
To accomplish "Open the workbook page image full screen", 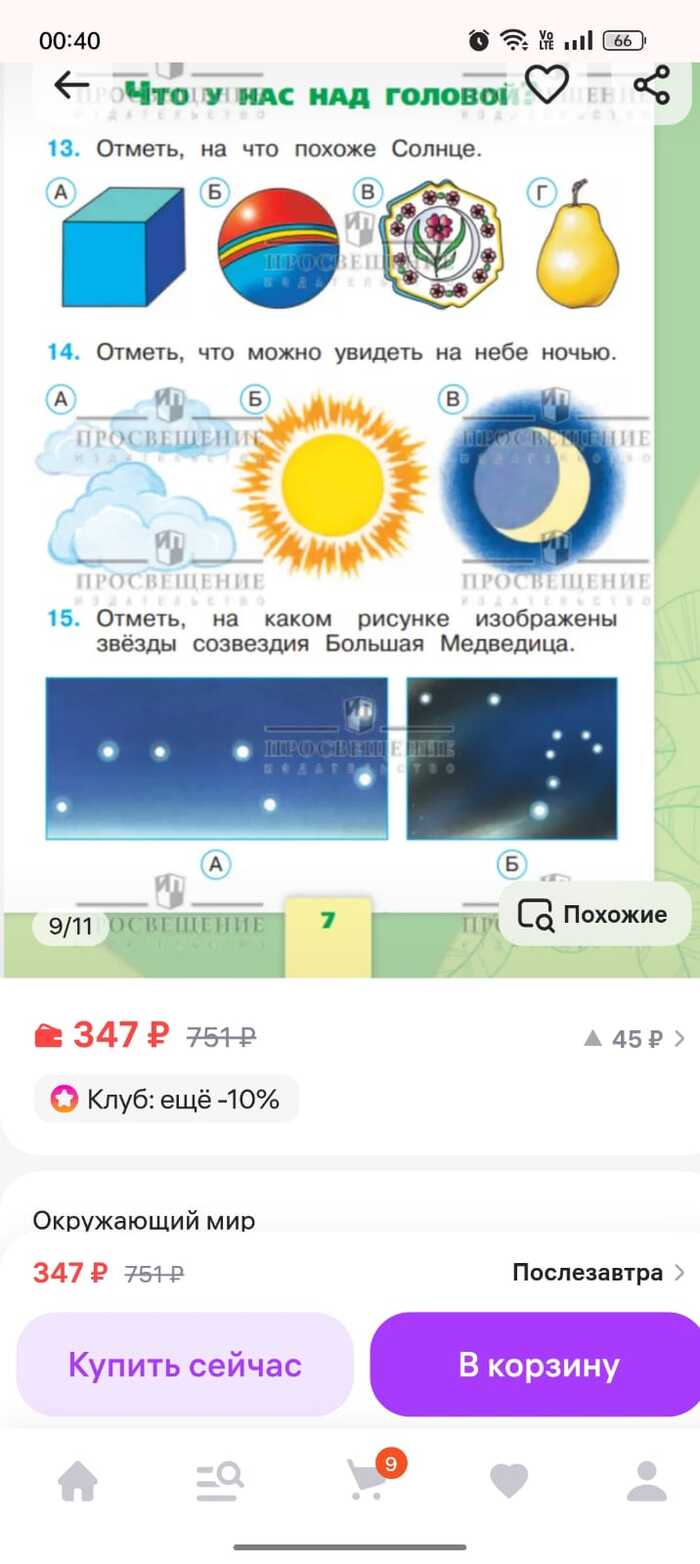I will (x=330, y=500).
